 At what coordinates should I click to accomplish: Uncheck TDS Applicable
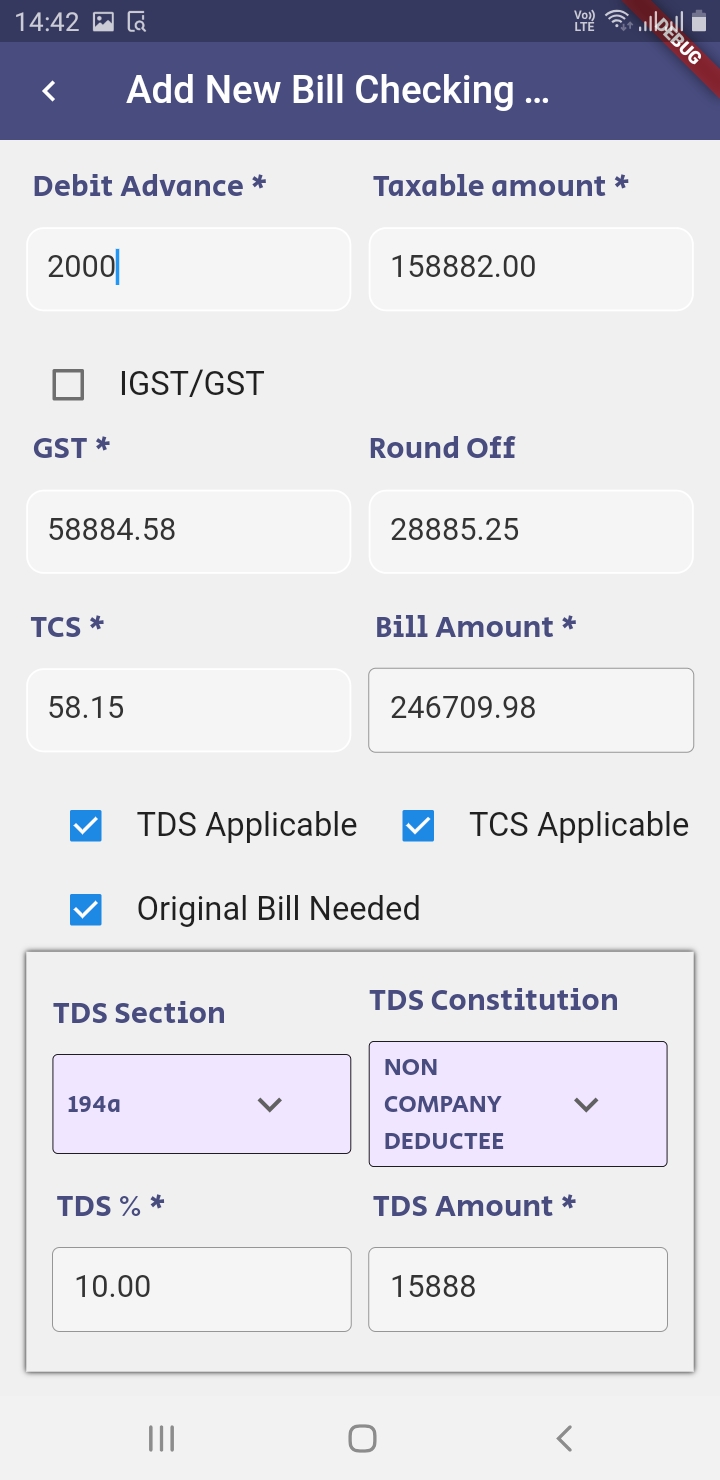(x=86, y=826)
